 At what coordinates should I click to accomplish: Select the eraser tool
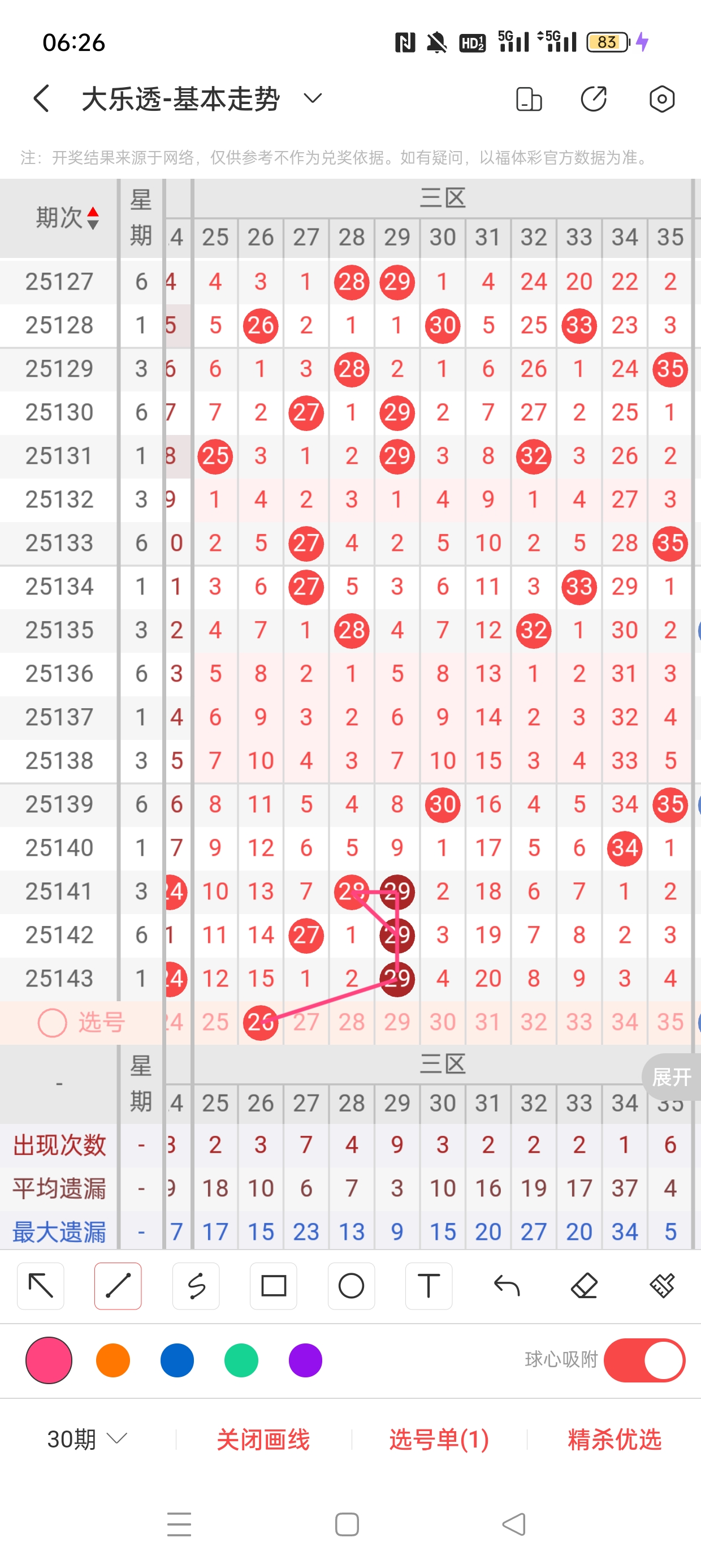[x=584, y=1286]
